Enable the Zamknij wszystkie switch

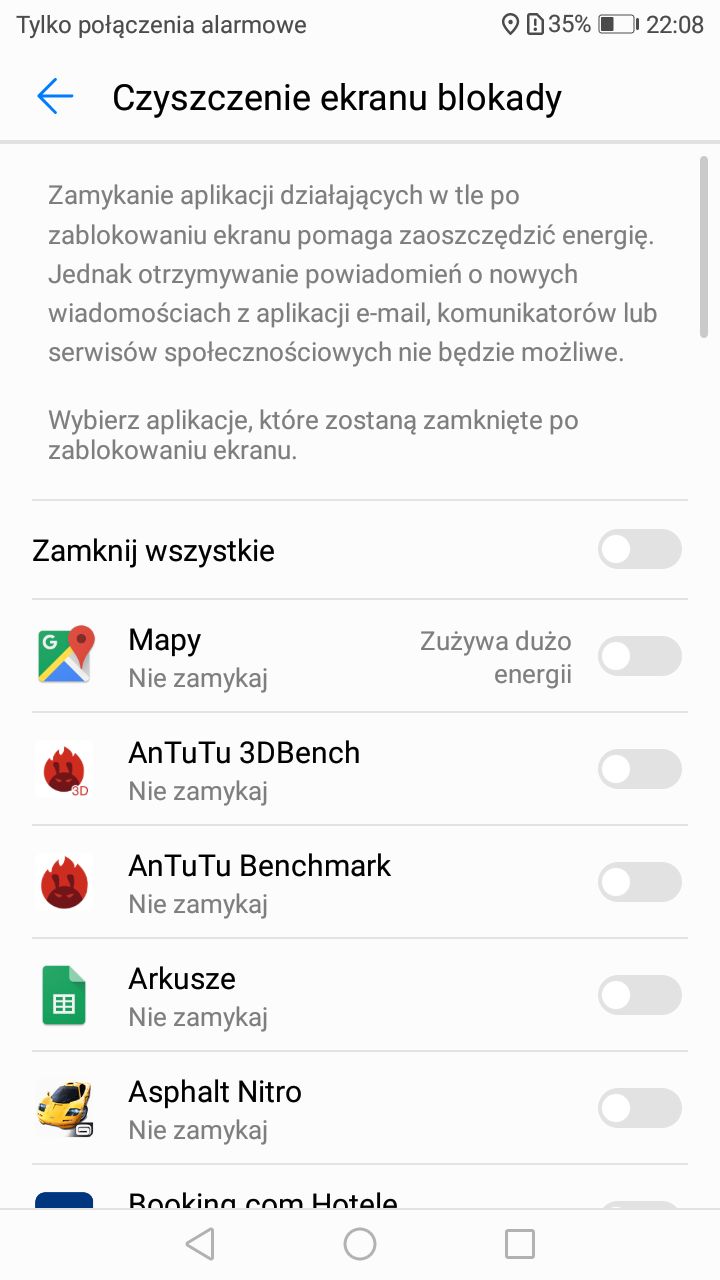pos(639,549)
